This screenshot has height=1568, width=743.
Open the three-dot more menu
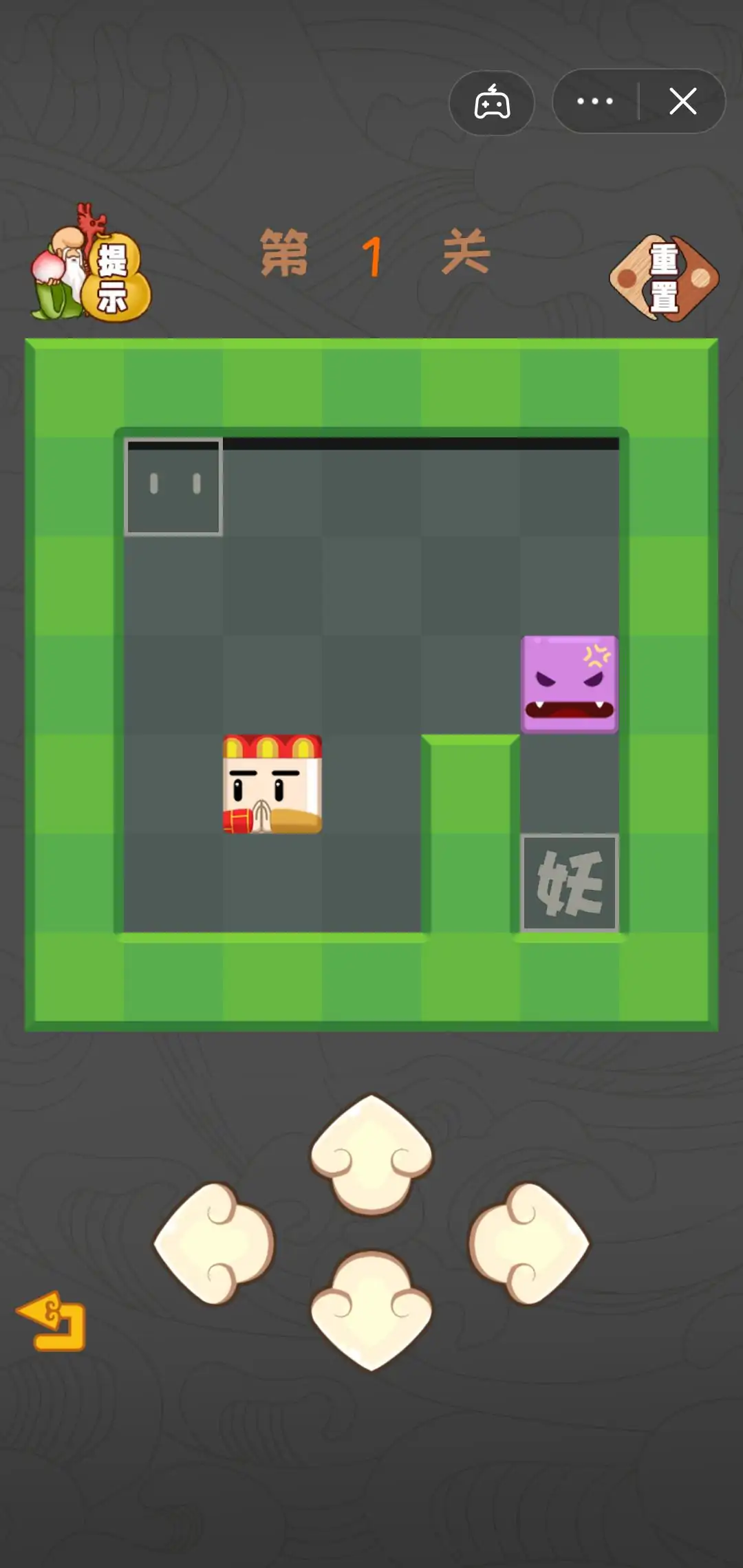[x=595, y=102]
